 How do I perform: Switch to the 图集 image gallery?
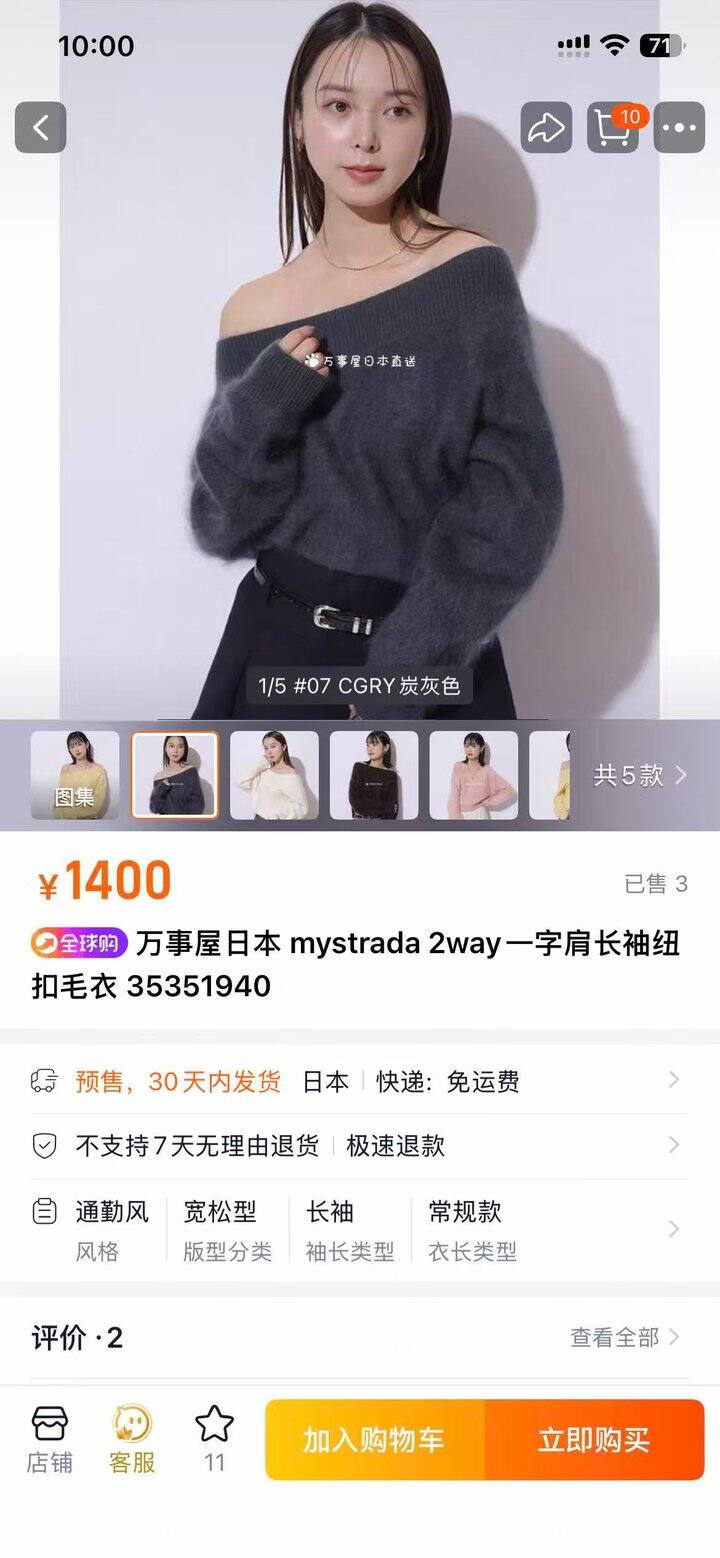[75, 775]
